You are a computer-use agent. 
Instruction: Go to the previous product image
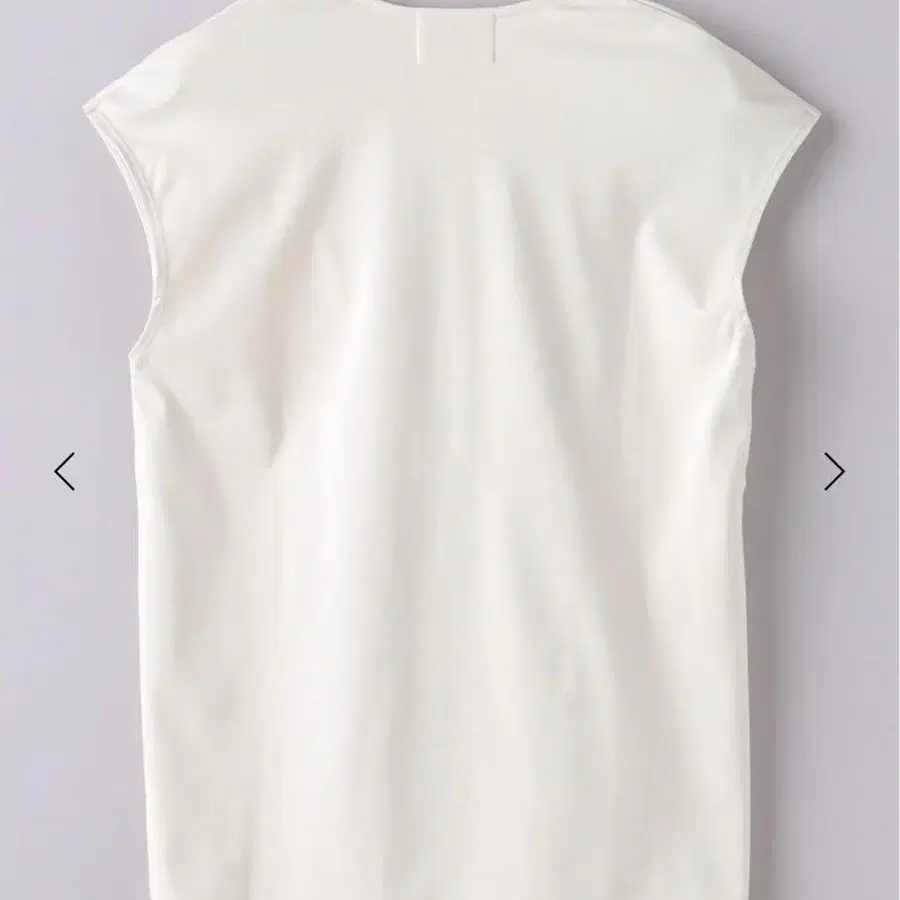(x=64, y=471)
